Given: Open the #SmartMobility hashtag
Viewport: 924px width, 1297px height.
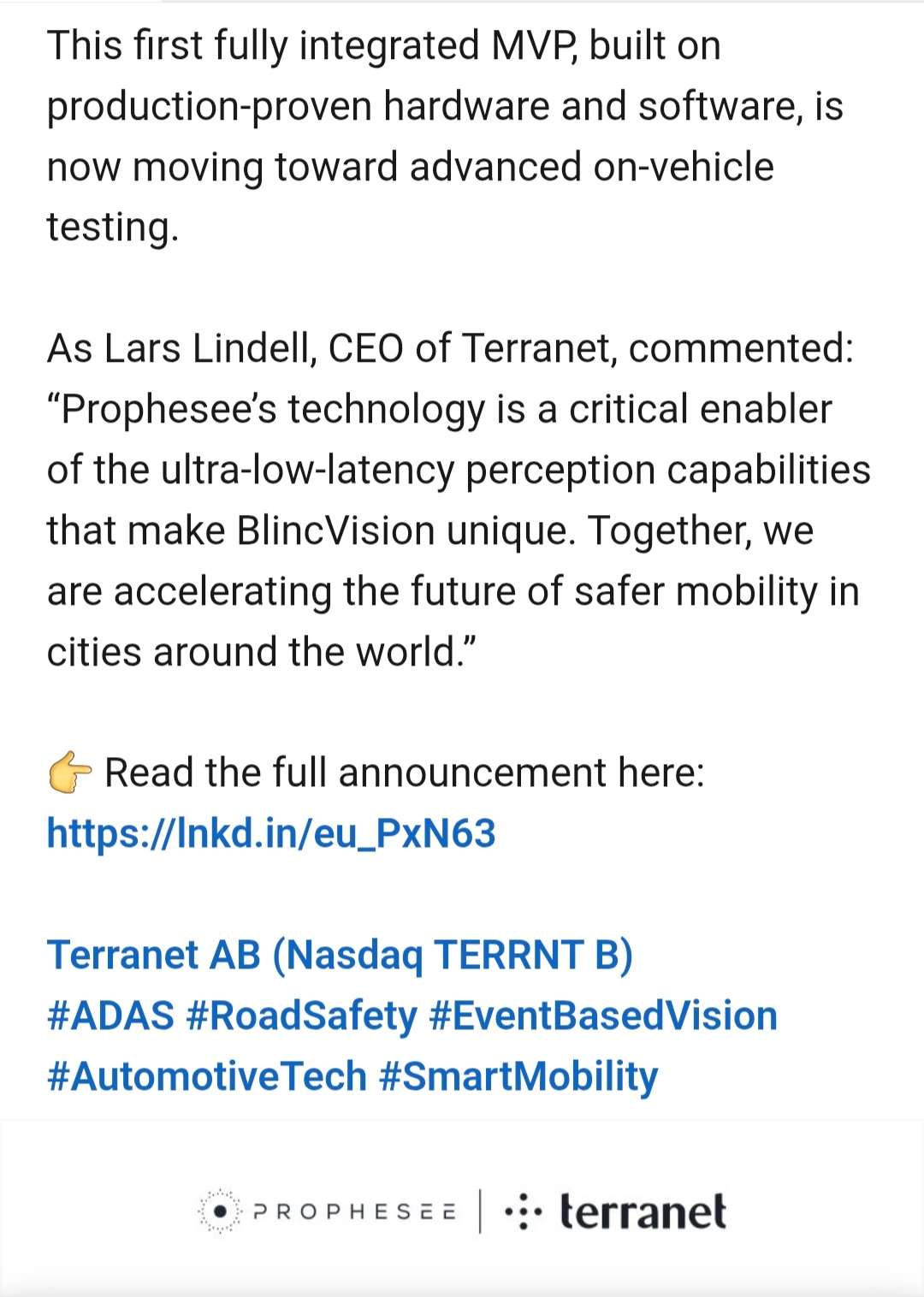Looking at the screenshot, I should tap(518, 1076).
